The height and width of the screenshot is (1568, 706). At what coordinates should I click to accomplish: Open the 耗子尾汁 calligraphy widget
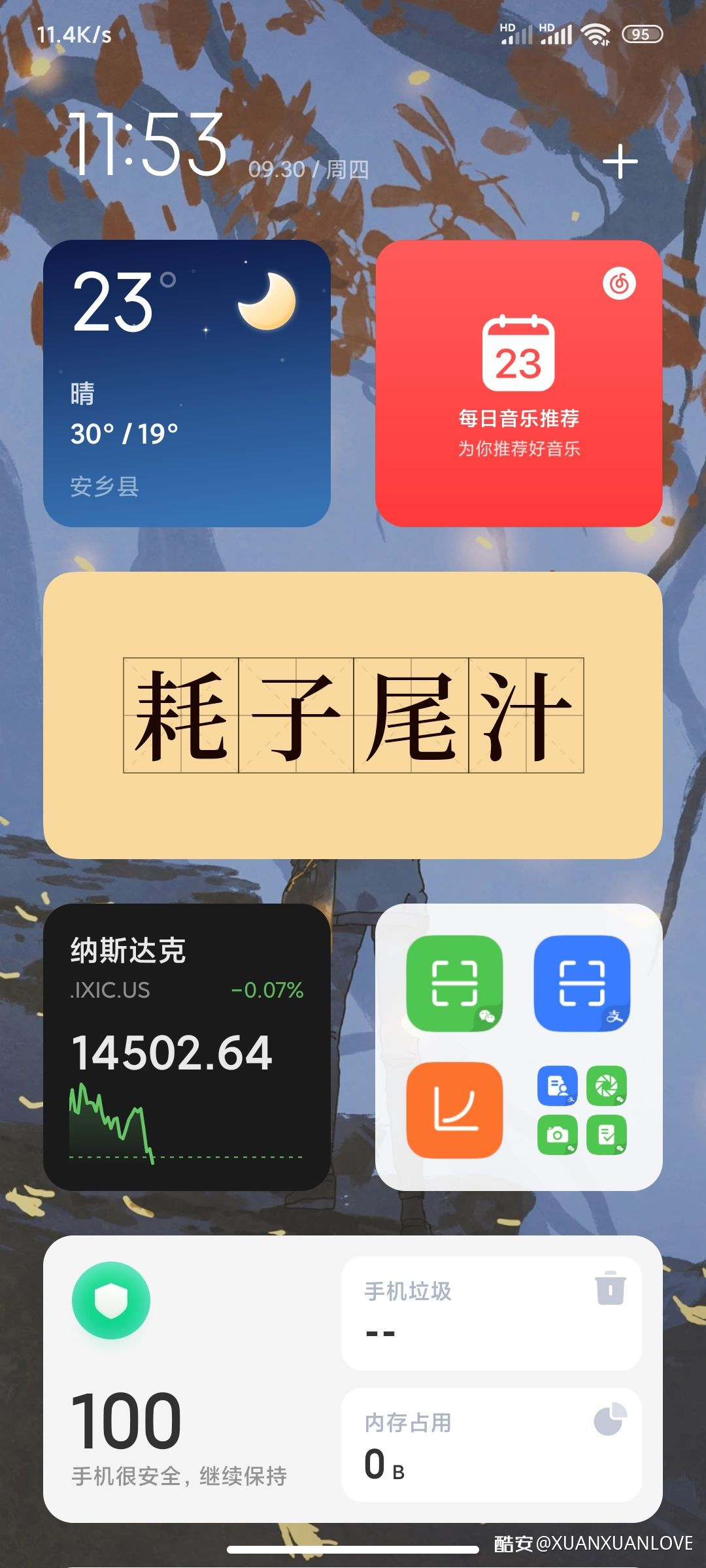353,715
